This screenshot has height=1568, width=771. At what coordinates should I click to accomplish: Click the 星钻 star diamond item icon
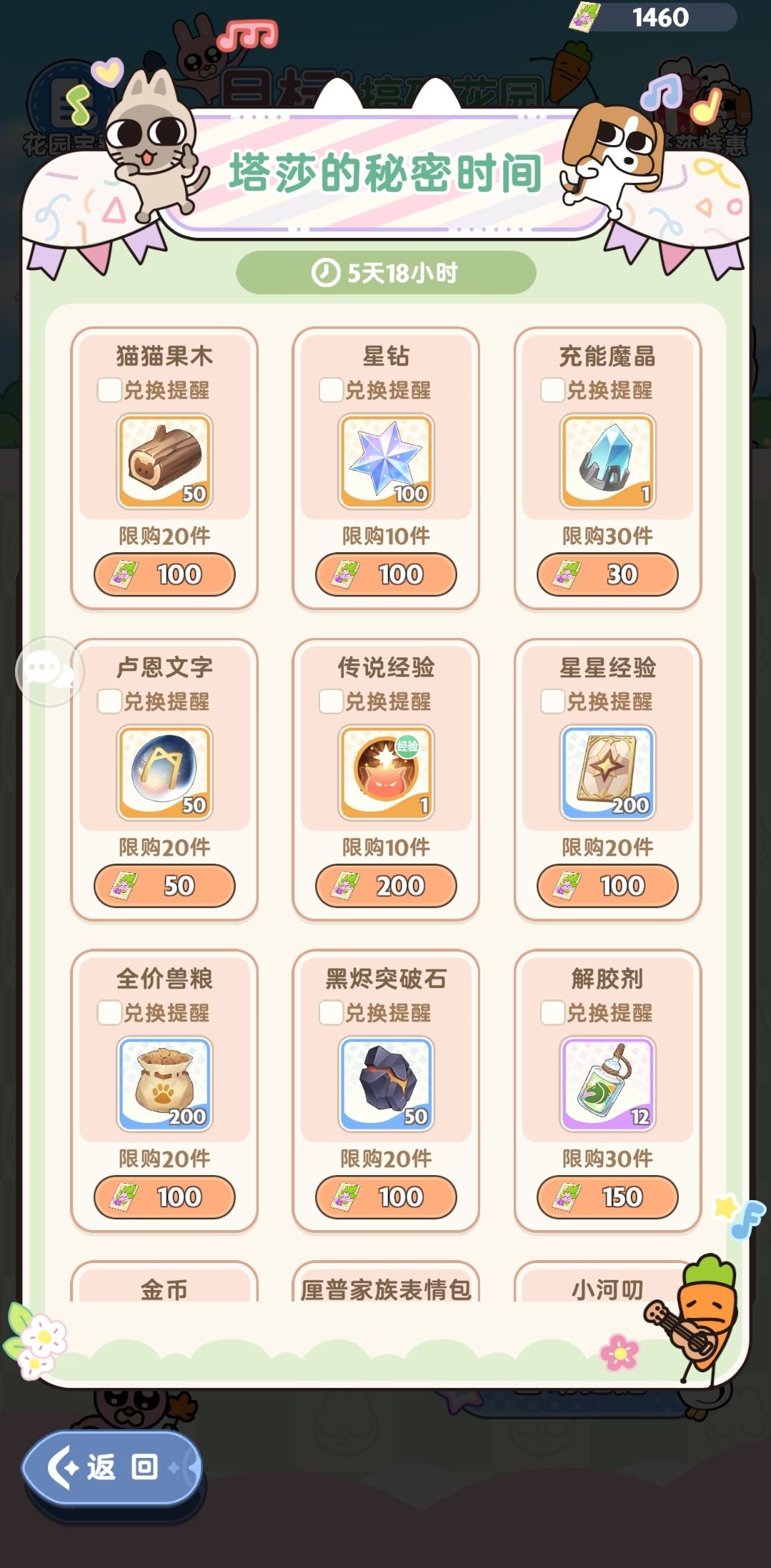tap(385, 461)
